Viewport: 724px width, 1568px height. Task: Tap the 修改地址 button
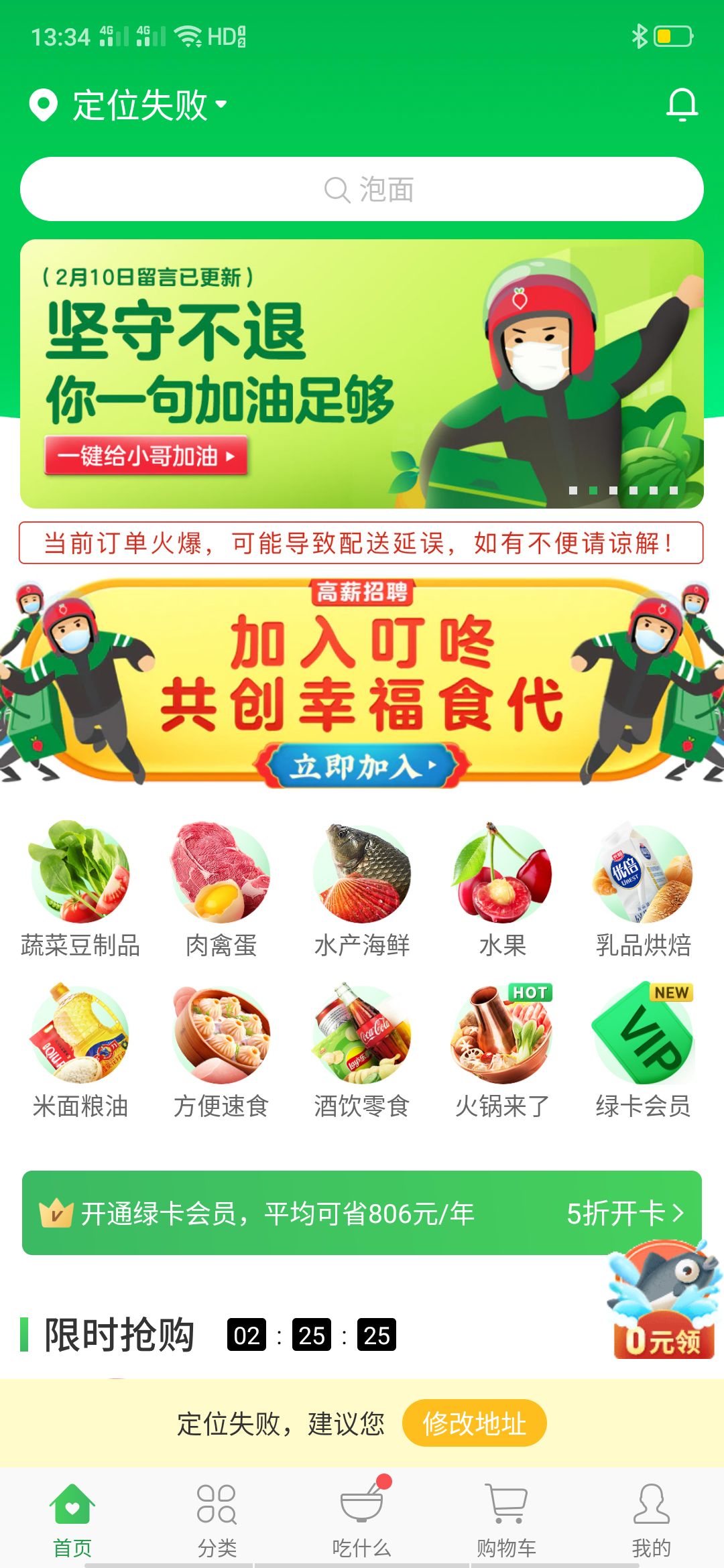474,1423
